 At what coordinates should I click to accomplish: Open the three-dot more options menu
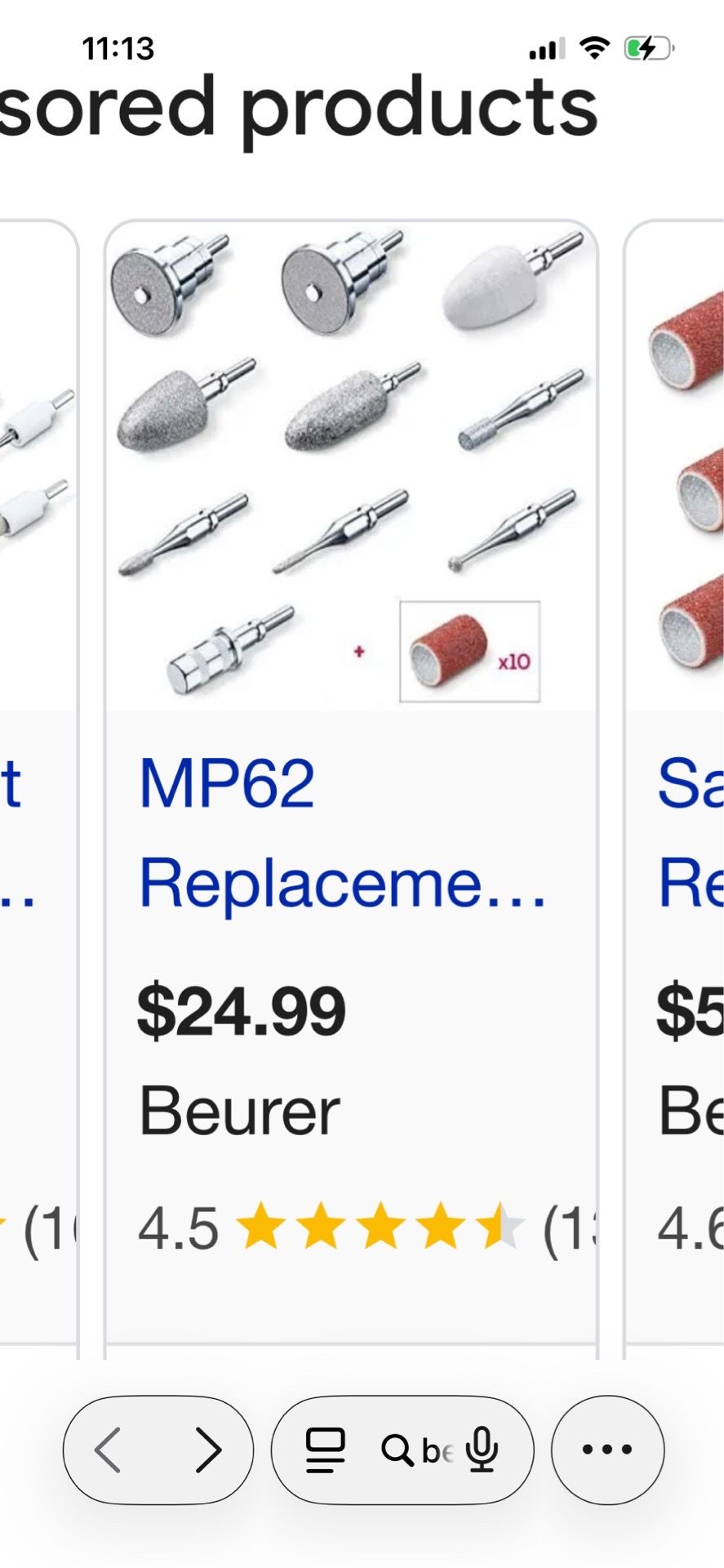(607, 1450)
